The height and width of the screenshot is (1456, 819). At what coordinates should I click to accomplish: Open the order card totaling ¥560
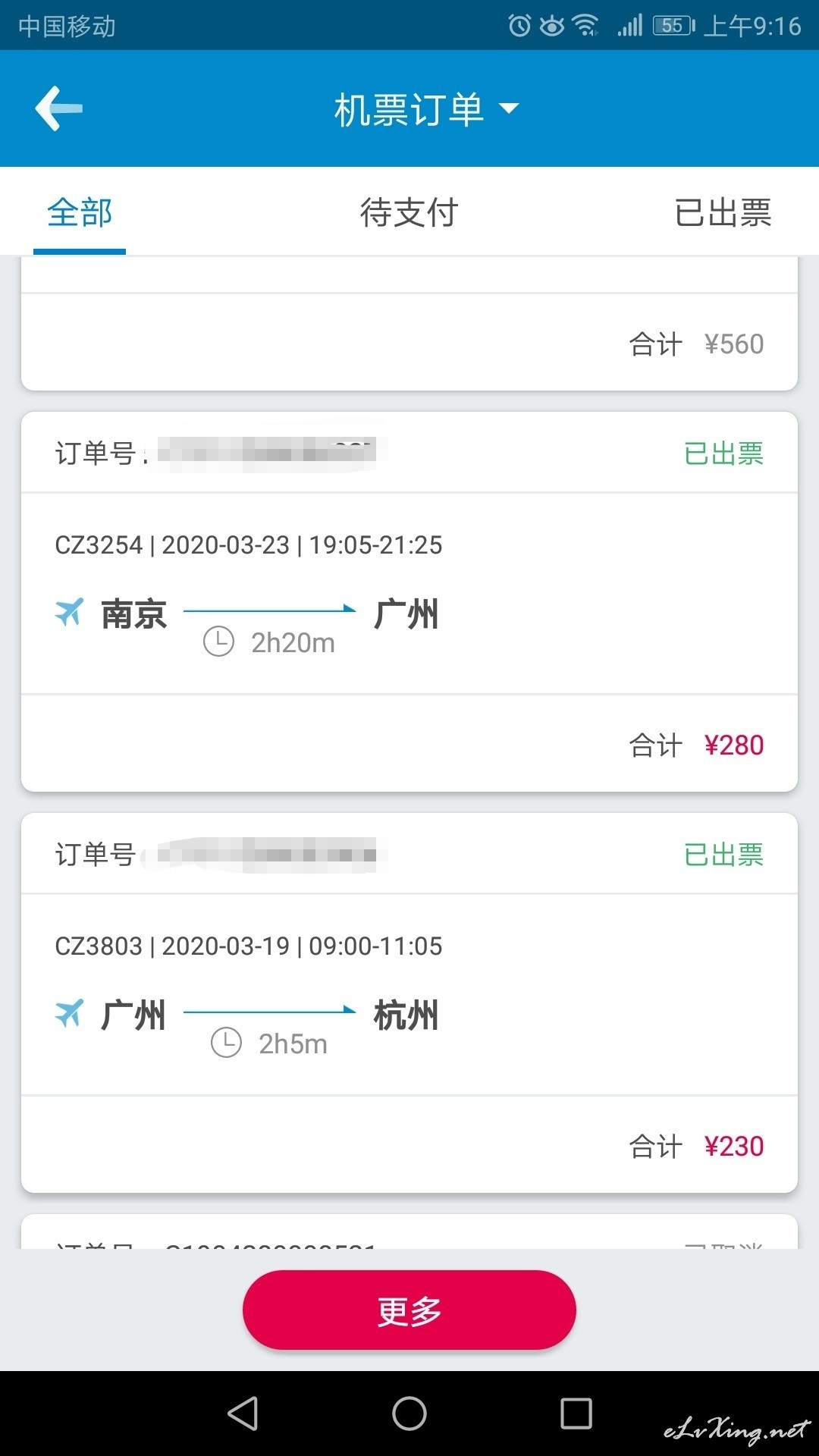coord(409,325)
